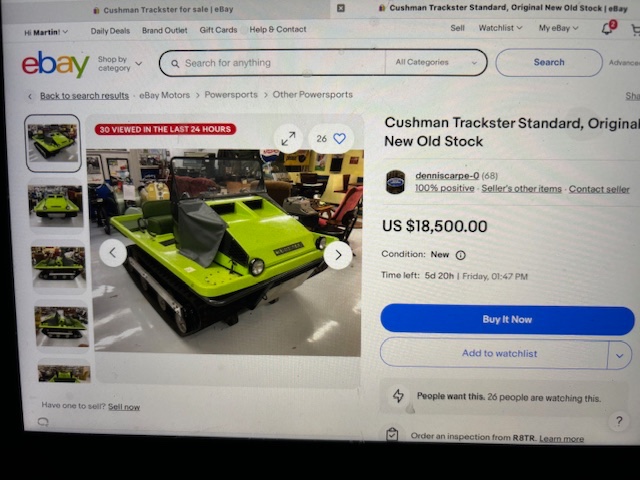Image resolution: width=640 pixels, height=480 pixels.
Task: Close the first browser tab
Action: point(340,8)
